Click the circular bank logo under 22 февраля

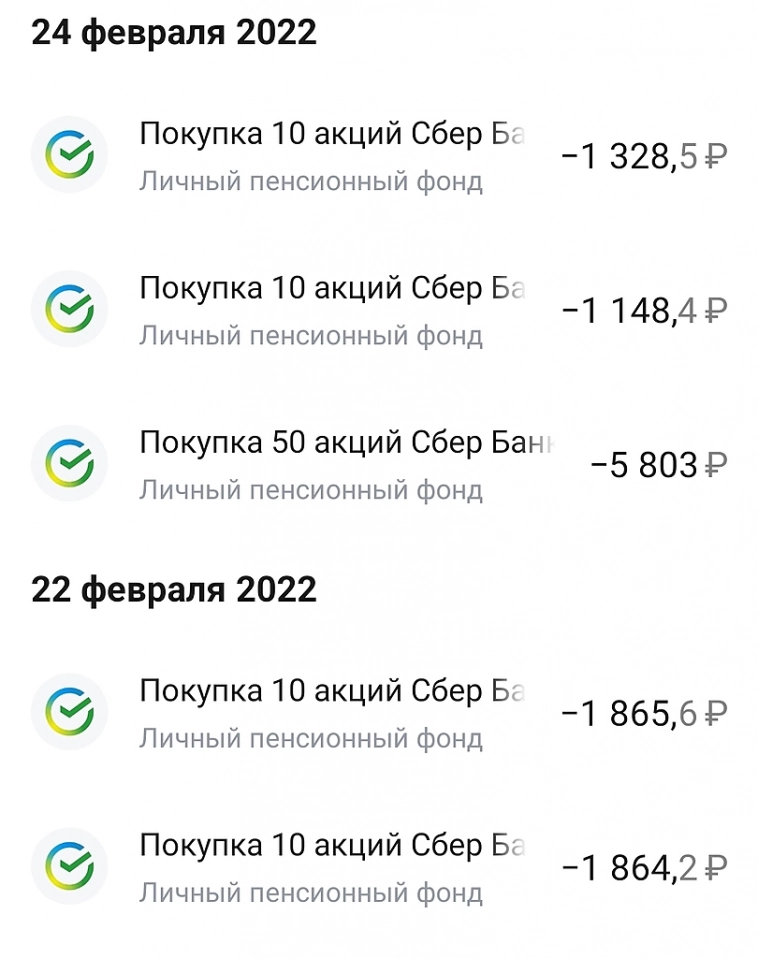point(69,712)
